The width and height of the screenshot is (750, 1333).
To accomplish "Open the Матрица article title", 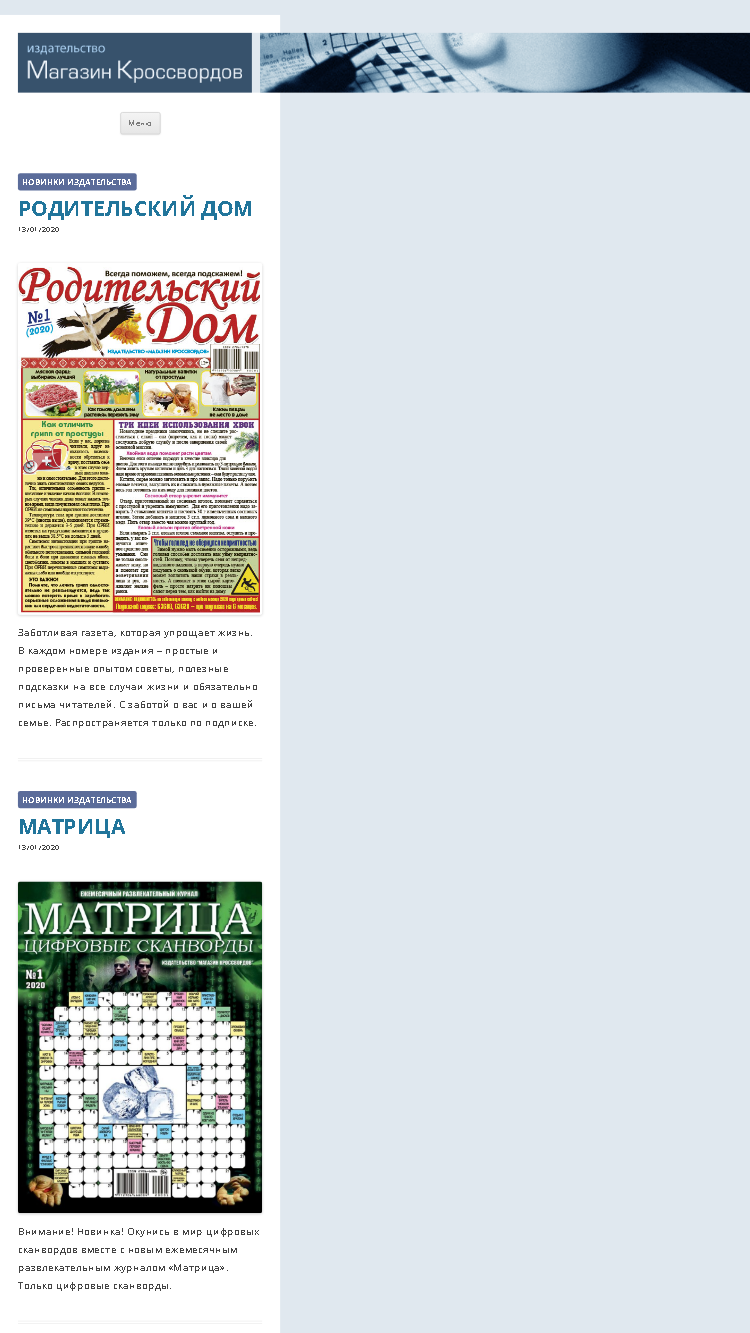I will tap(72, 826).
